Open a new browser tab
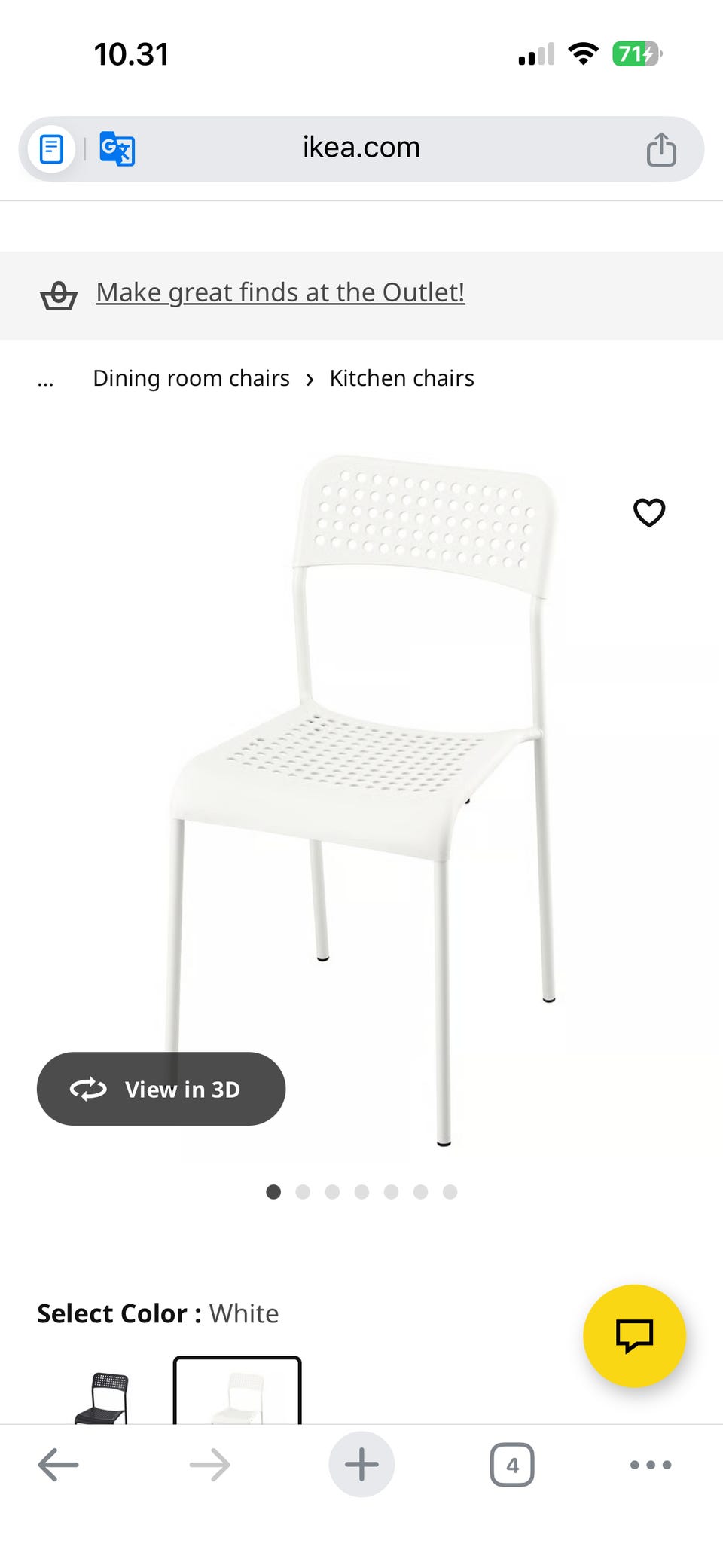 coord(361,1464)
